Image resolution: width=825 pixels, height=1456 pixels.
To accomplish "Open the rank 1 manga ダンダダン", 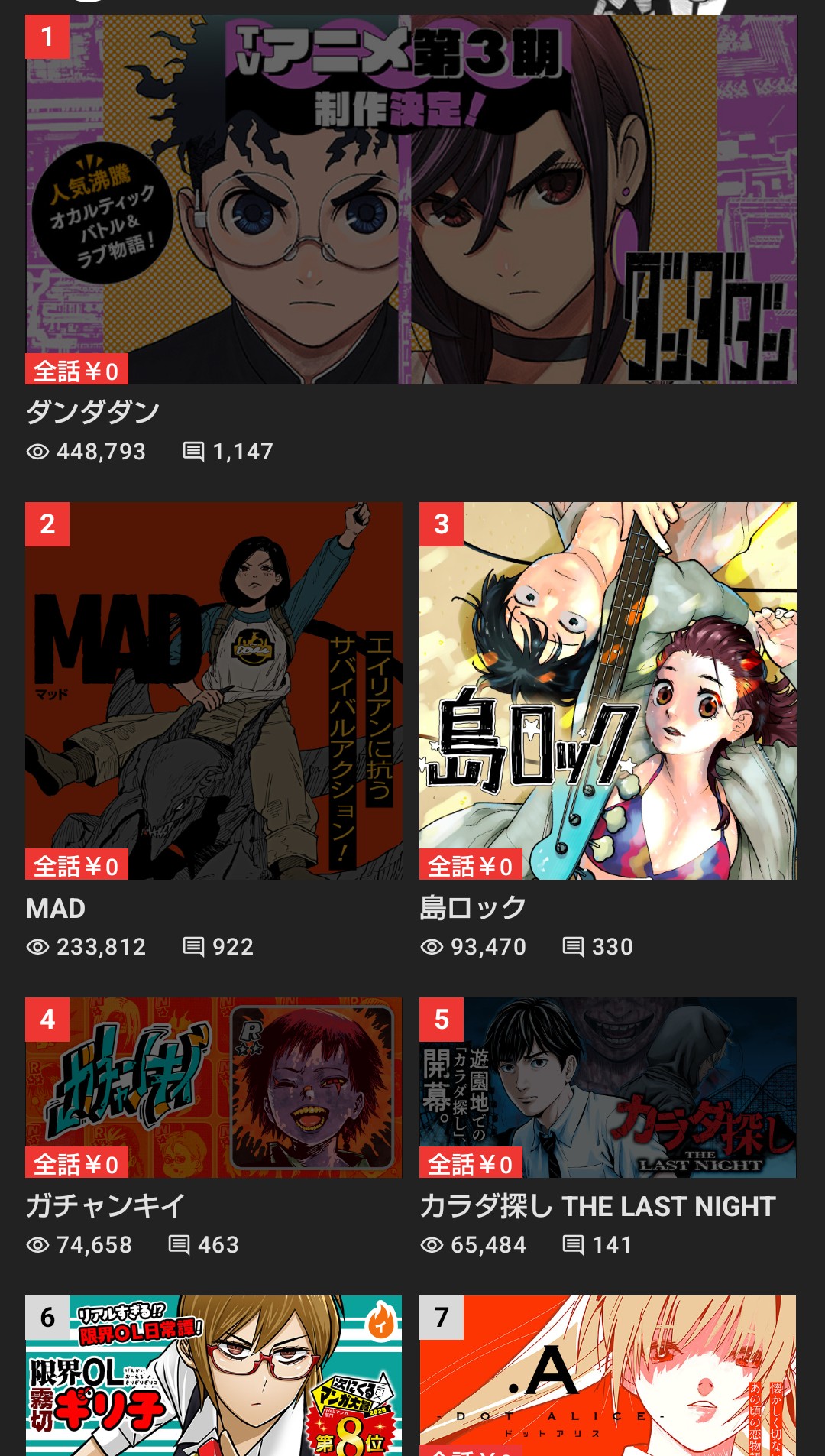I will tap(411, 200).
